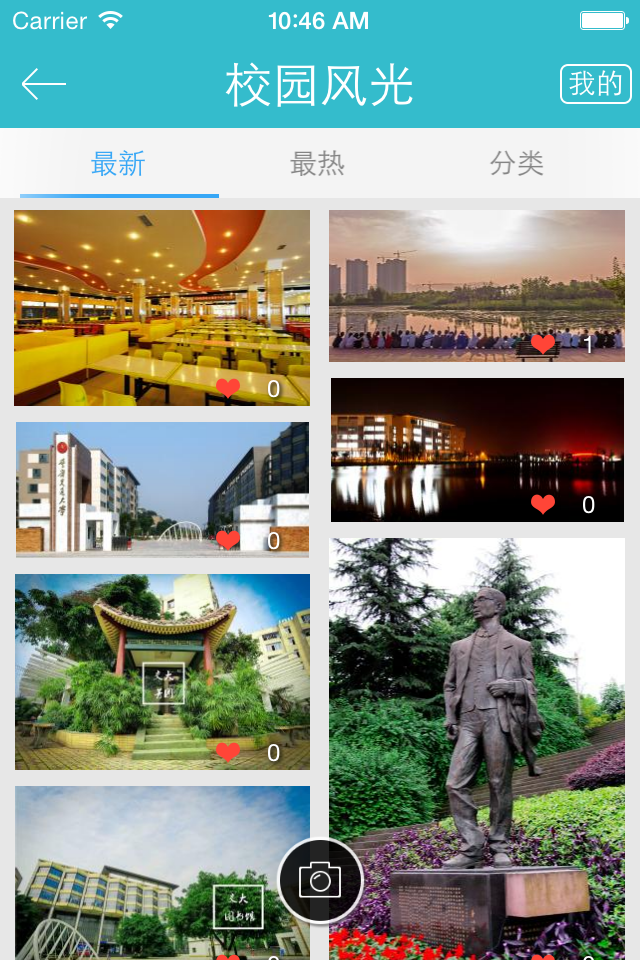Select the 最新 tab

click(x=118, y=164)
